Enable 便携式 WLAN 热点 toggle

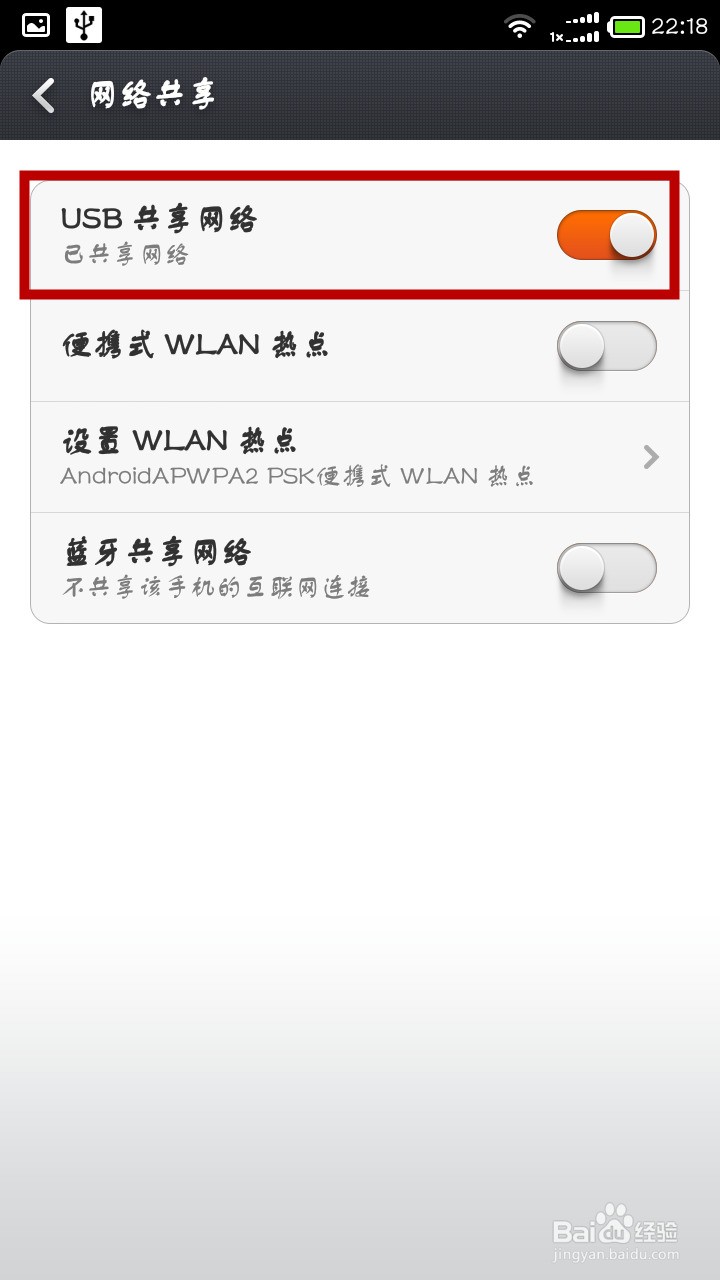coord(606,347)
